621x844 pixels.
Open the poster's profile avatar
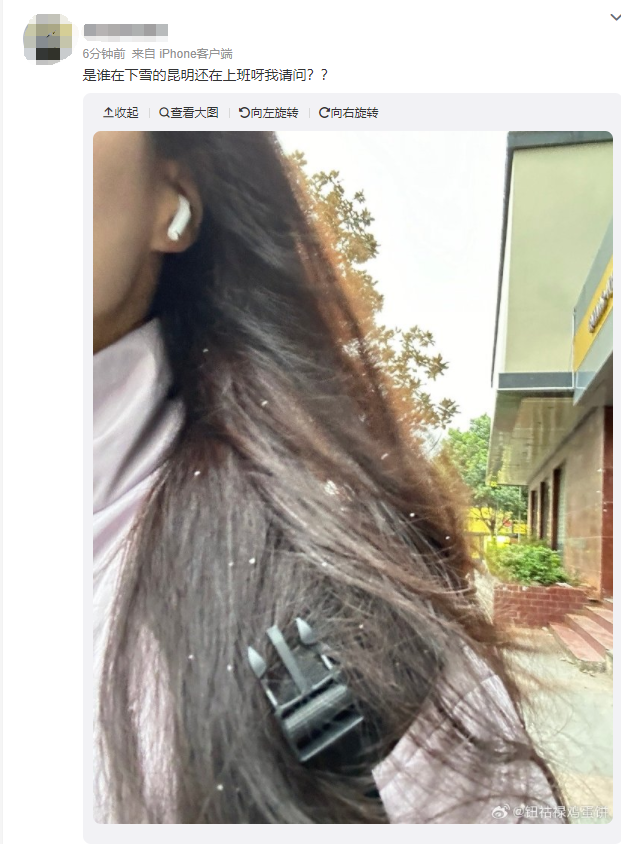(47, 39)
